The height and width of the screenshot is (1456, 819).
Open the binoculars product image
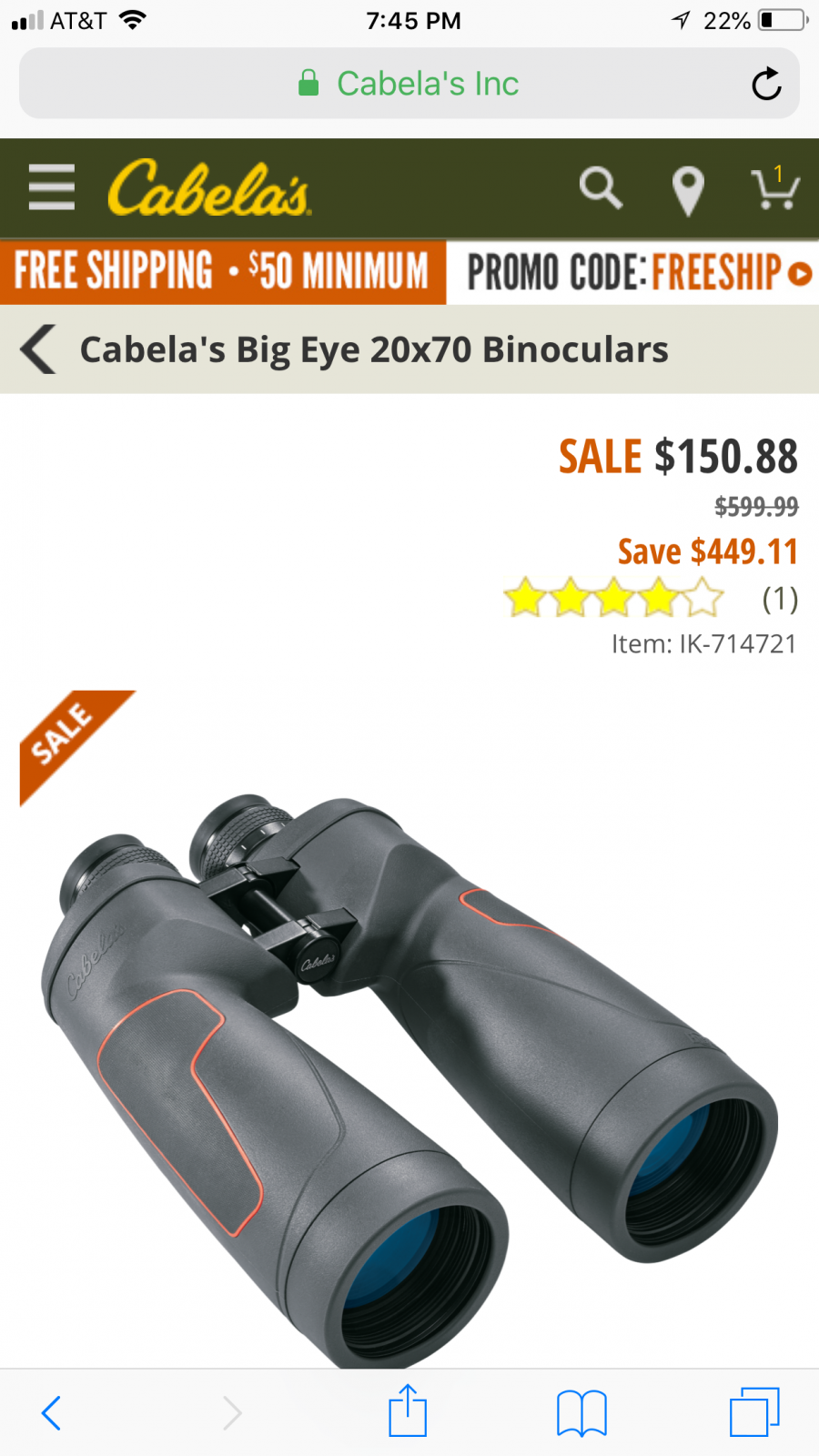(409, 1028)
